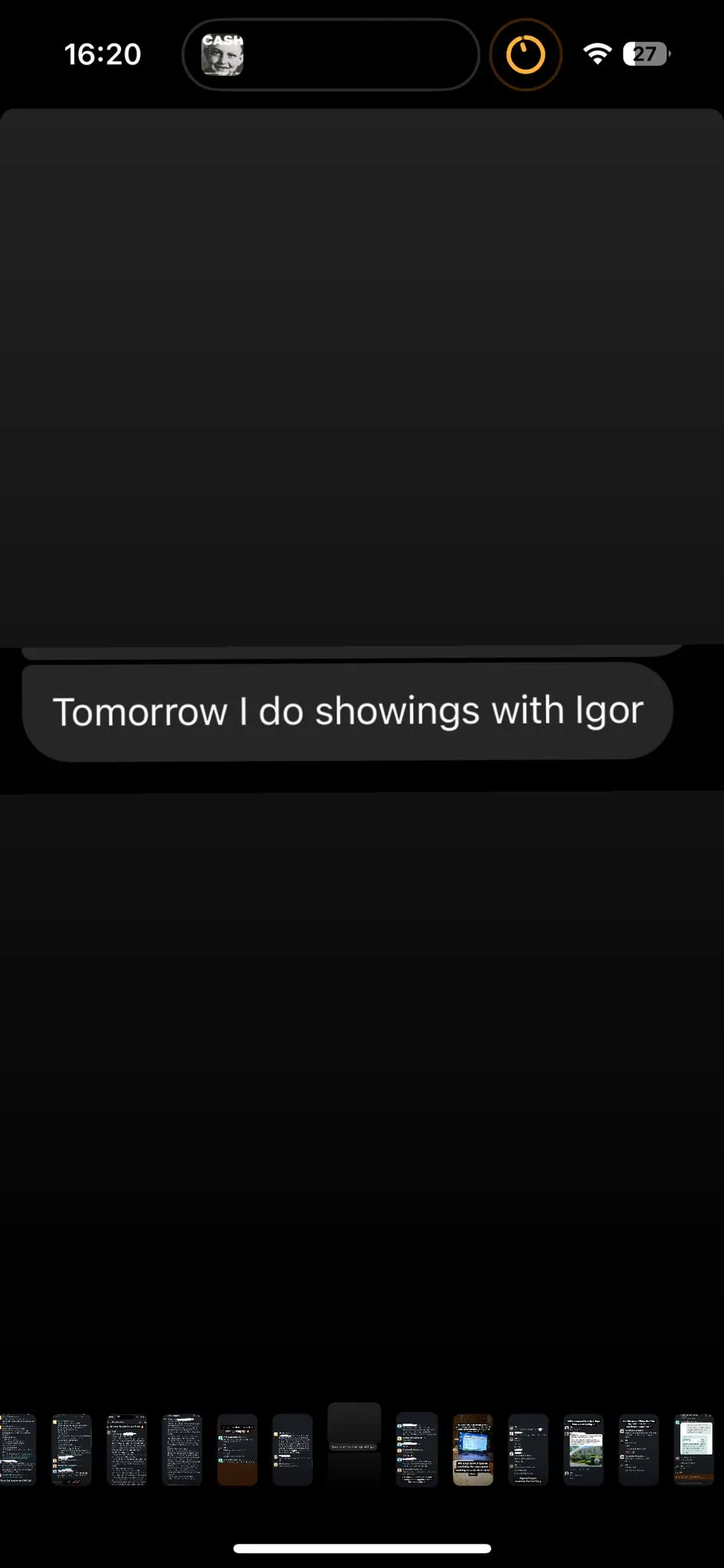Tap the Wi-Fi status icon

(597, 54)
